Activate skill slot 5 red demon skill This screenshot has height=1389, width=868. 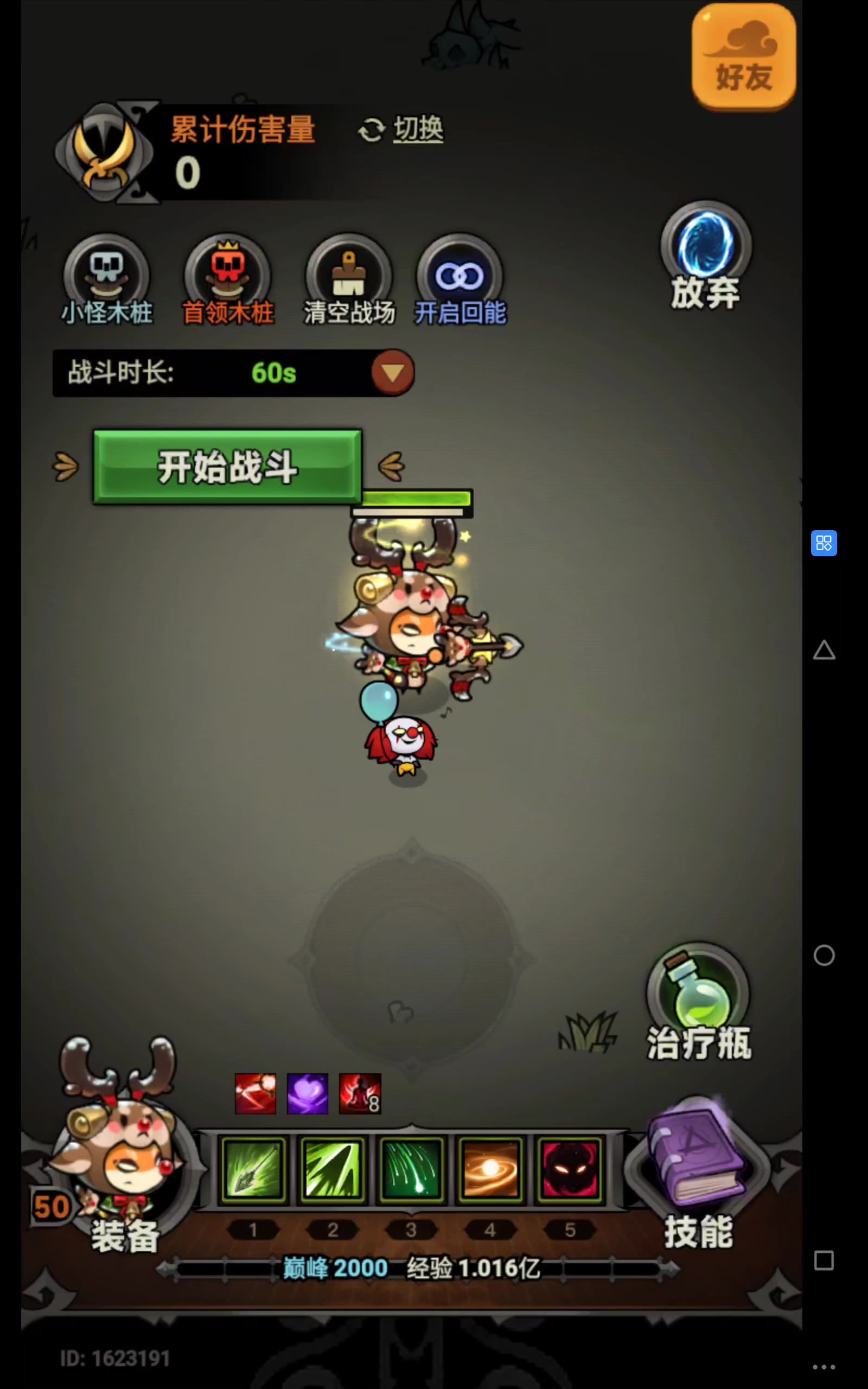coord(570,1169)
